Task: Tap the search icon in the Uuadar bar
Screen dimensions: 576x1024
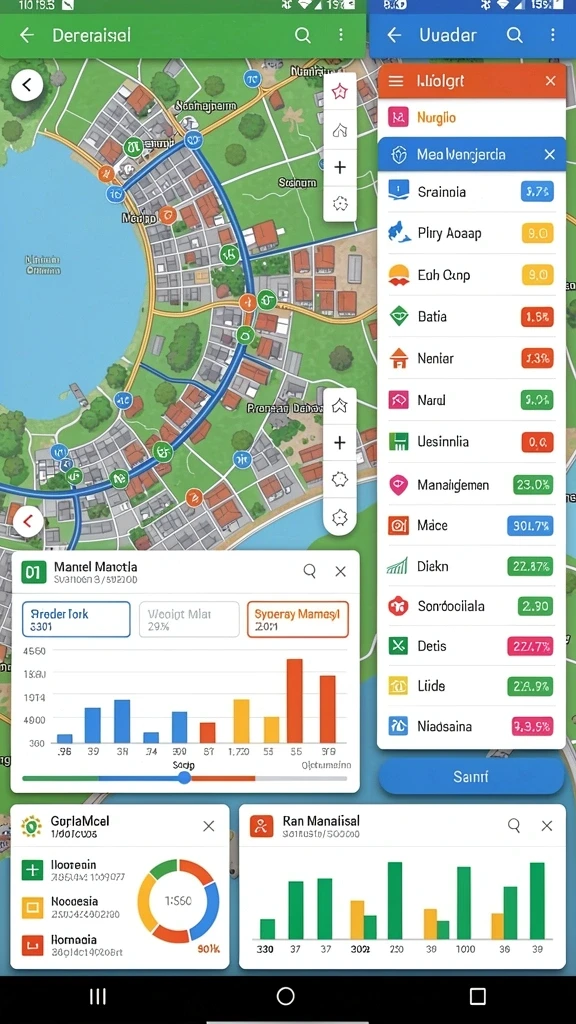Action: (x=515, y=35)
